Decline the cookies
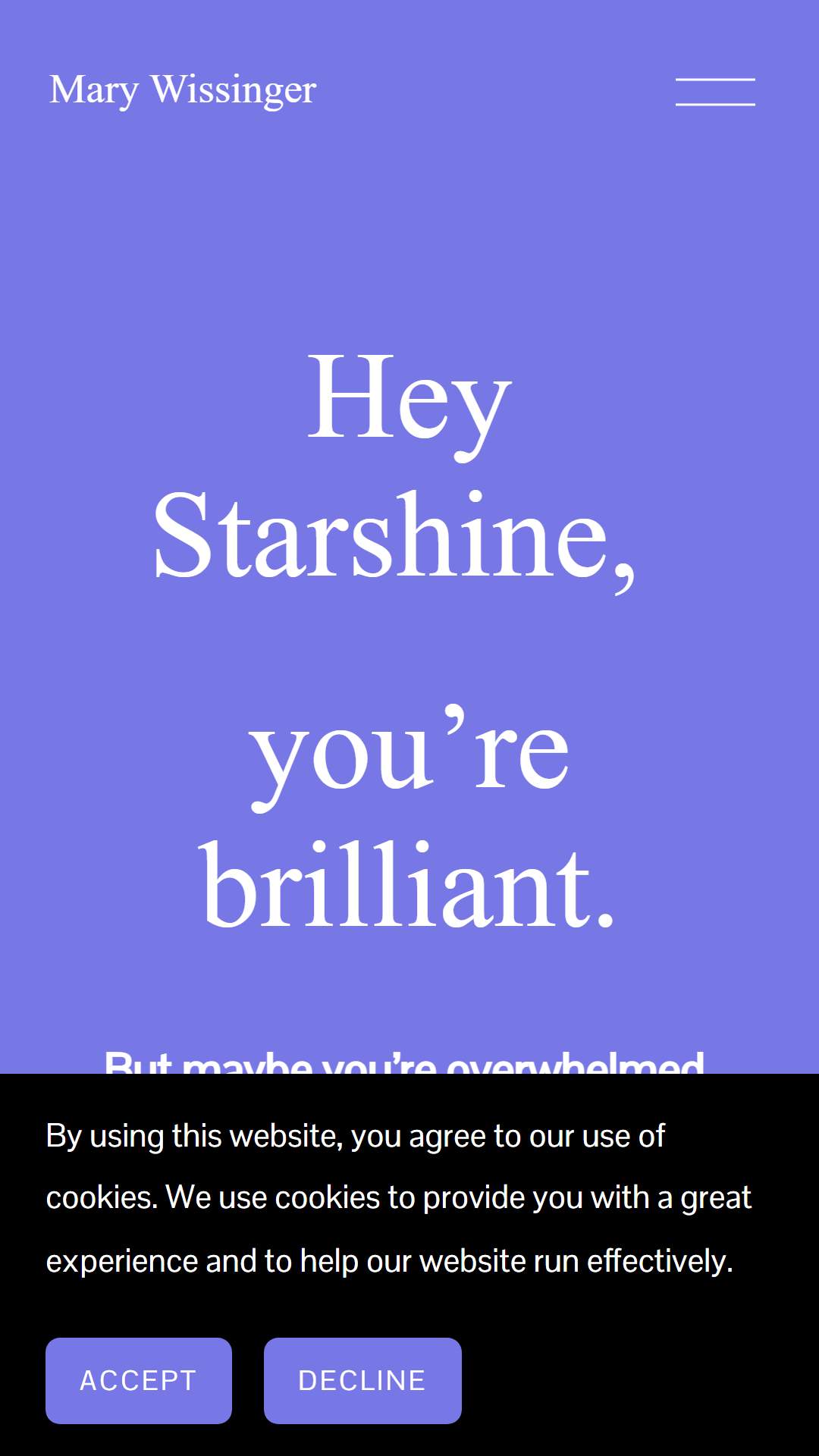 [x=362, y=1381]
